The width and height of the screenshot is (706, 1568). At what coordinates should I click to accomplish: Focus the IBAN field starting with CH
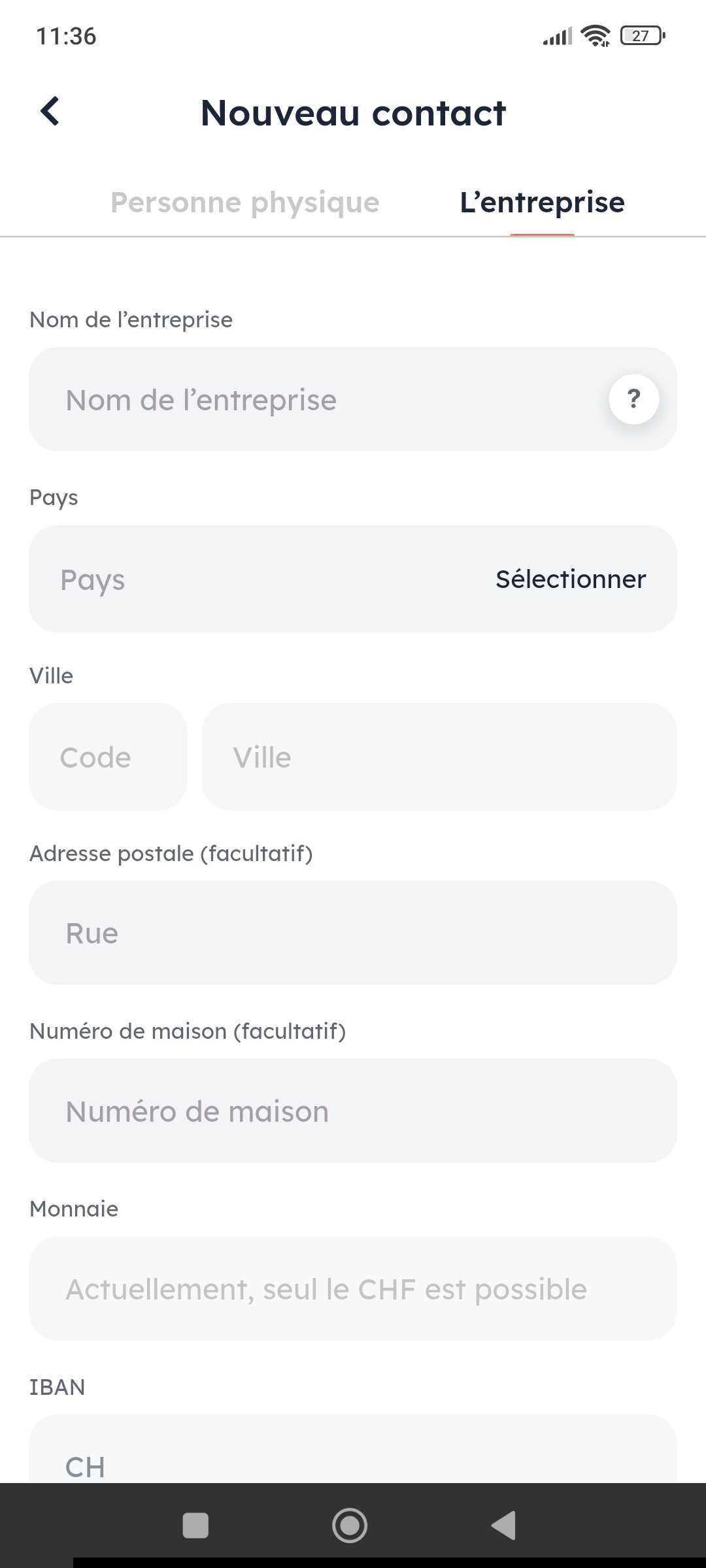(x=353, y=1457)
